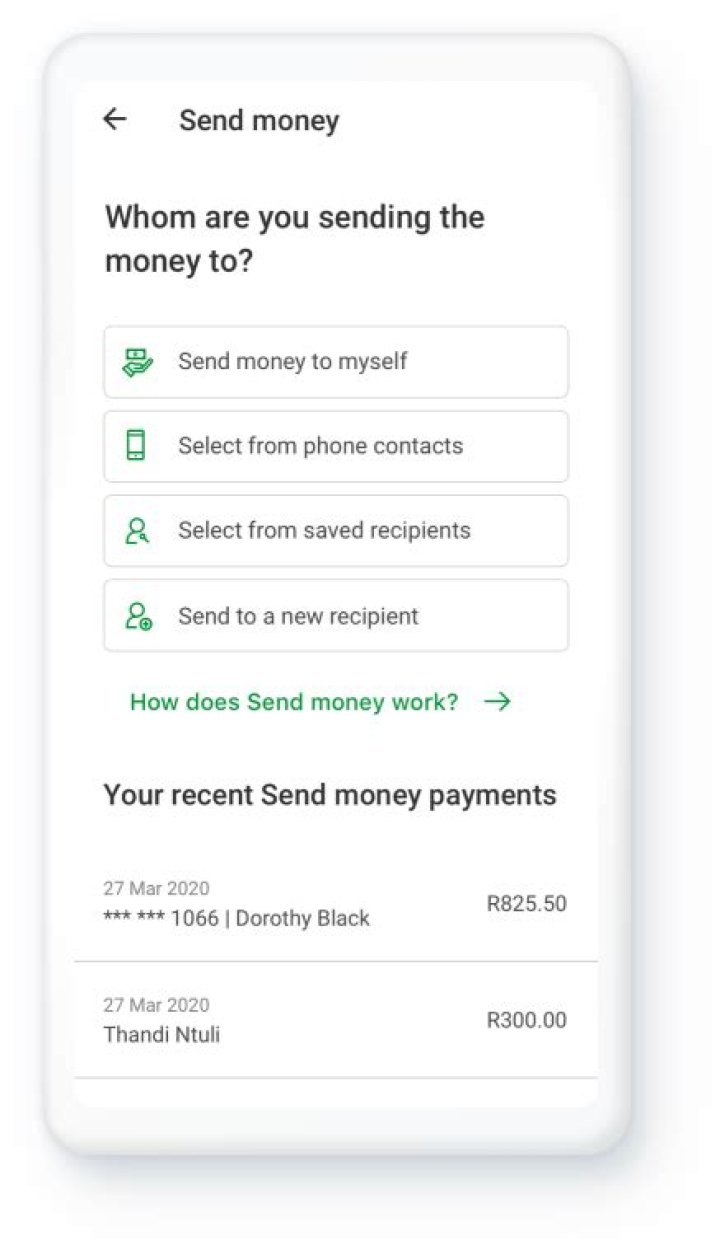
Task: Open the How does Send money work link
Action: pos(292,702)
